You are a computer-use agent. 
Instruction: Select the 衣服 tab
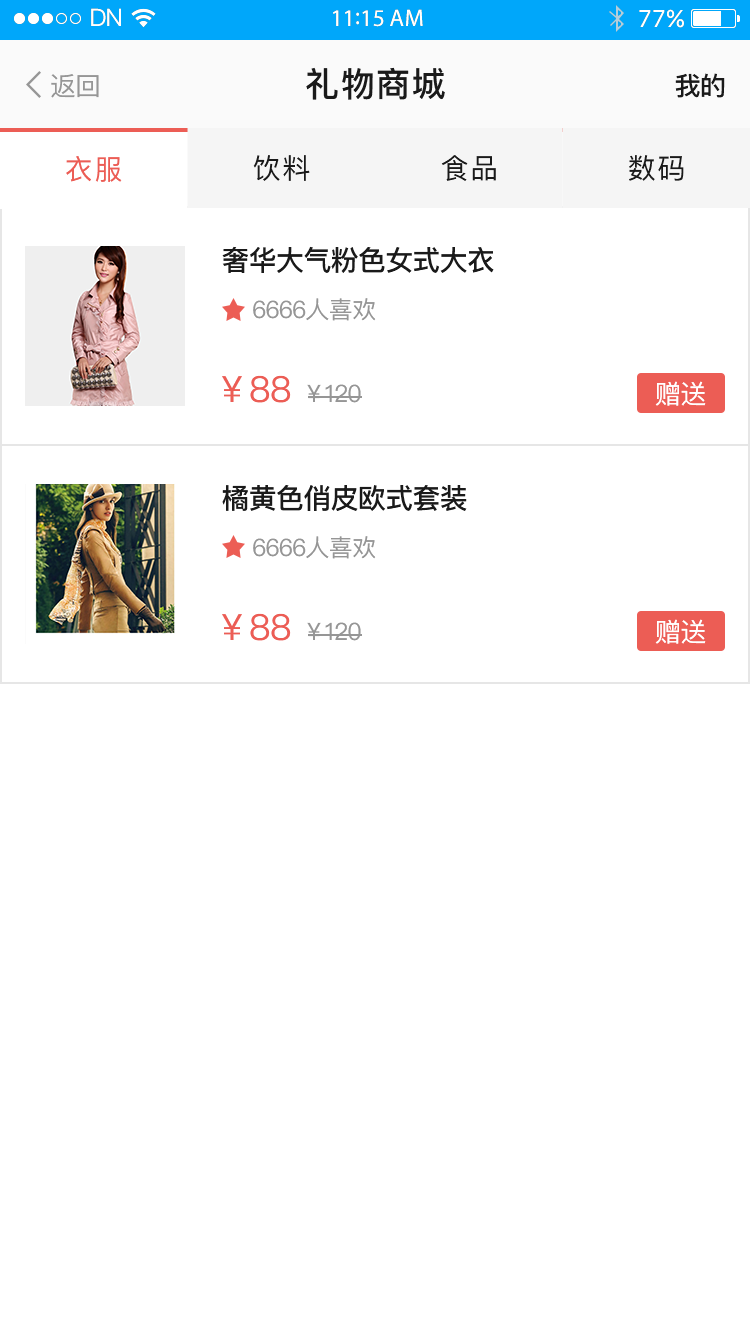coord(94,169)
